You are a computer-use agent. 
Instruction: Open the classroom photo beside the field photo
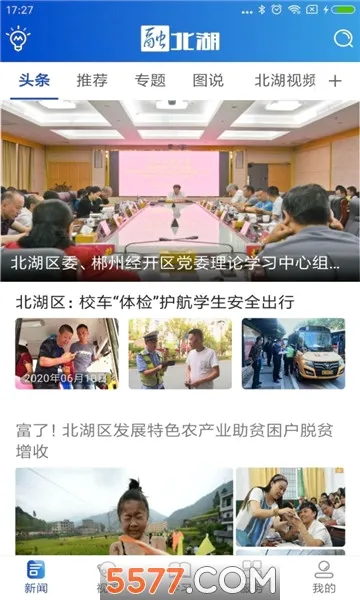point(290,507)
